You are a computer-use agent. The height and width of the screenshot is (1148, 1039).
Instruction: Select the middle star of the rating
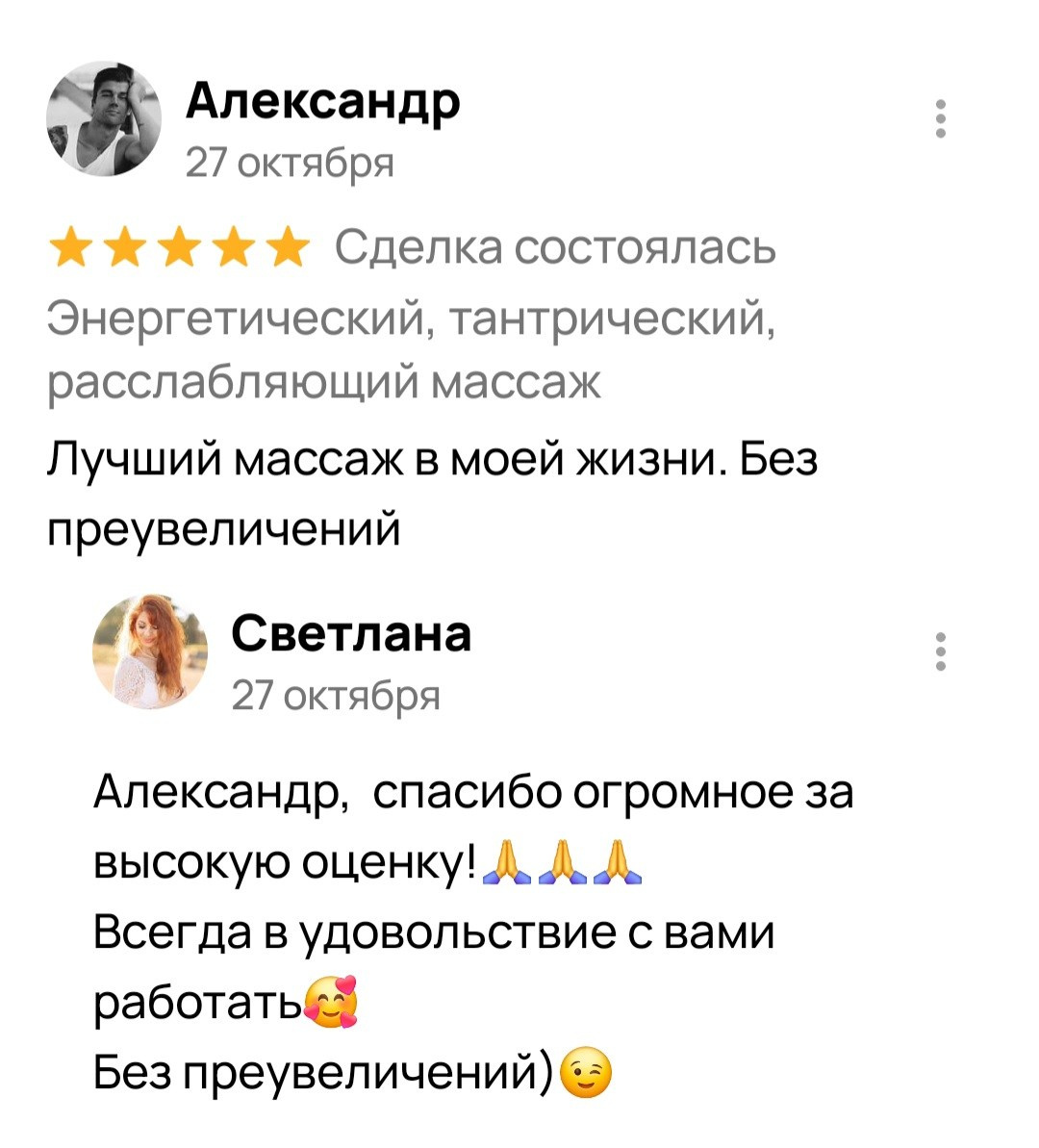[179, 247]
